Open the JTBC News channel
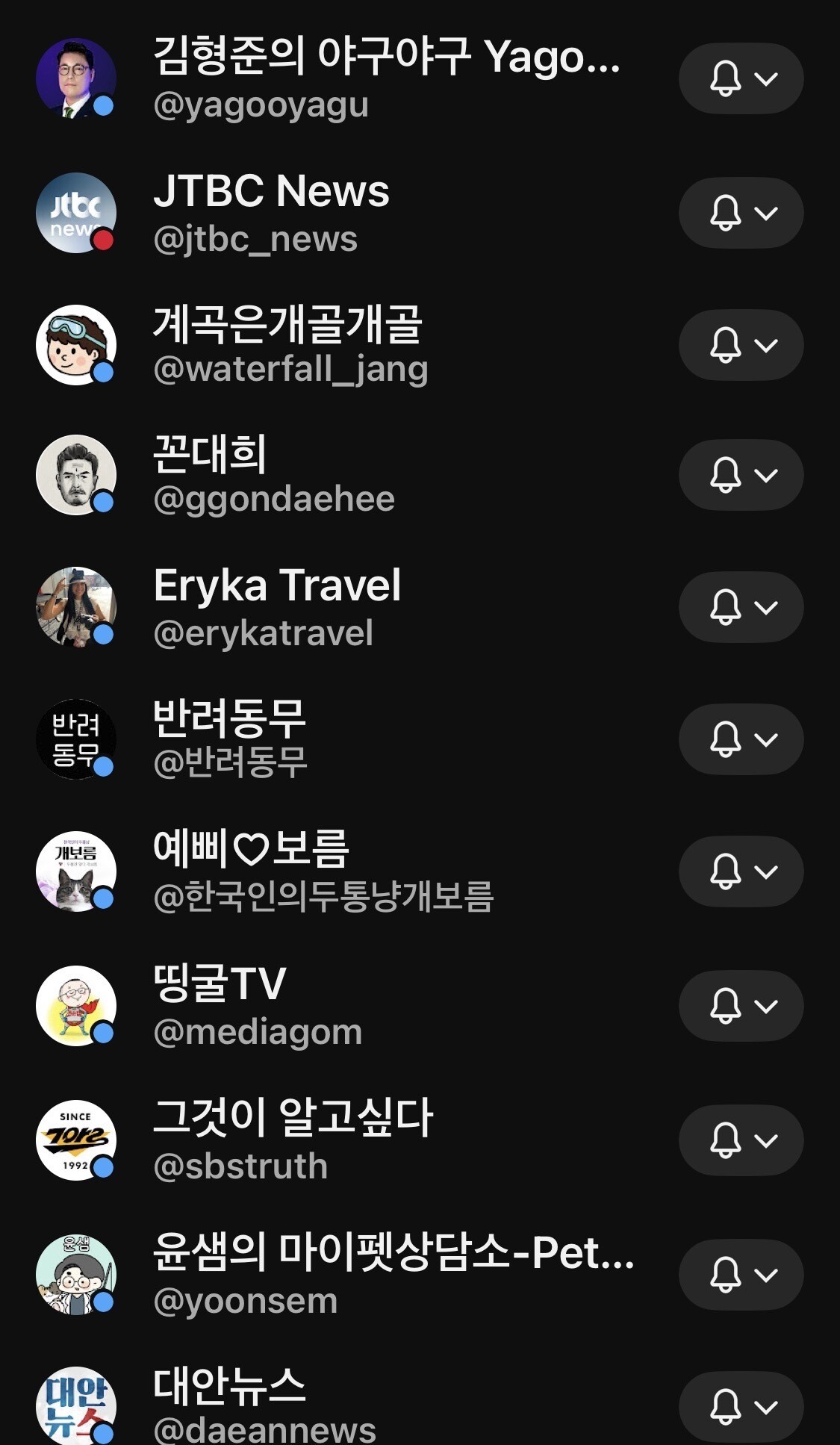 click(x=271, y=212)
